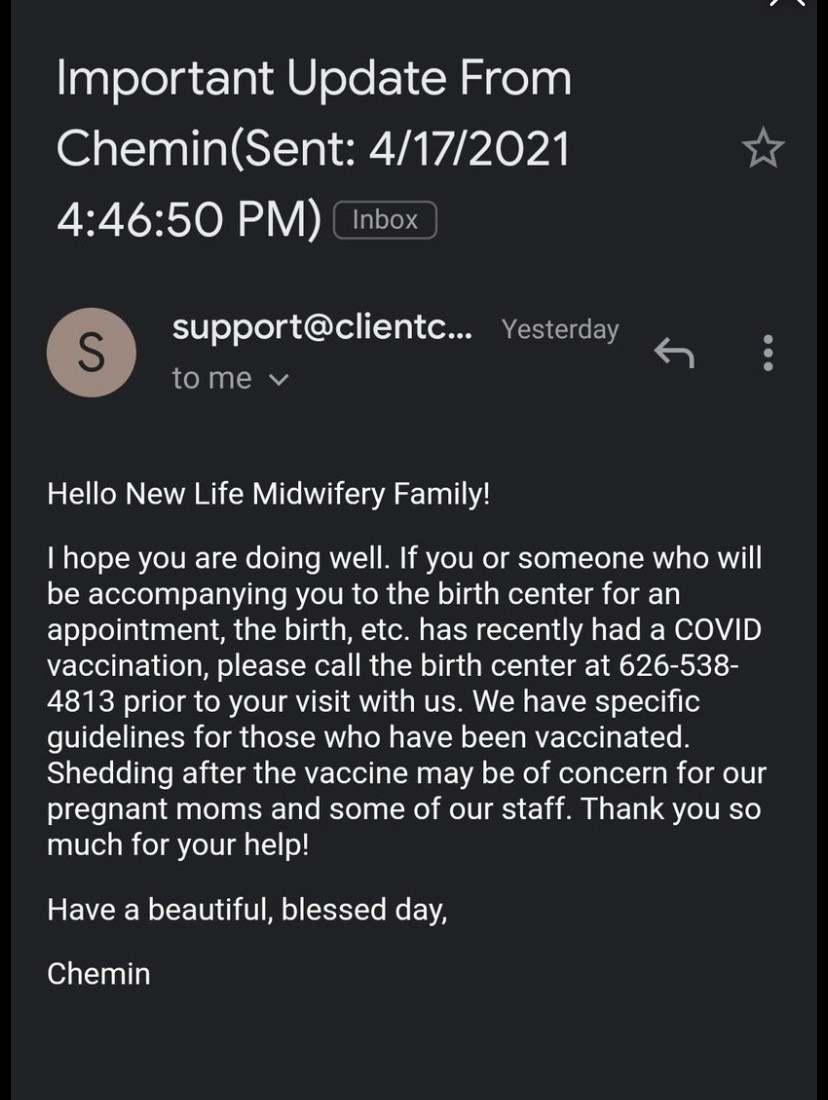Screen dimensions: 828x1100
Task: Tap the Inbox label chip
Action: [x=385, y=220]
